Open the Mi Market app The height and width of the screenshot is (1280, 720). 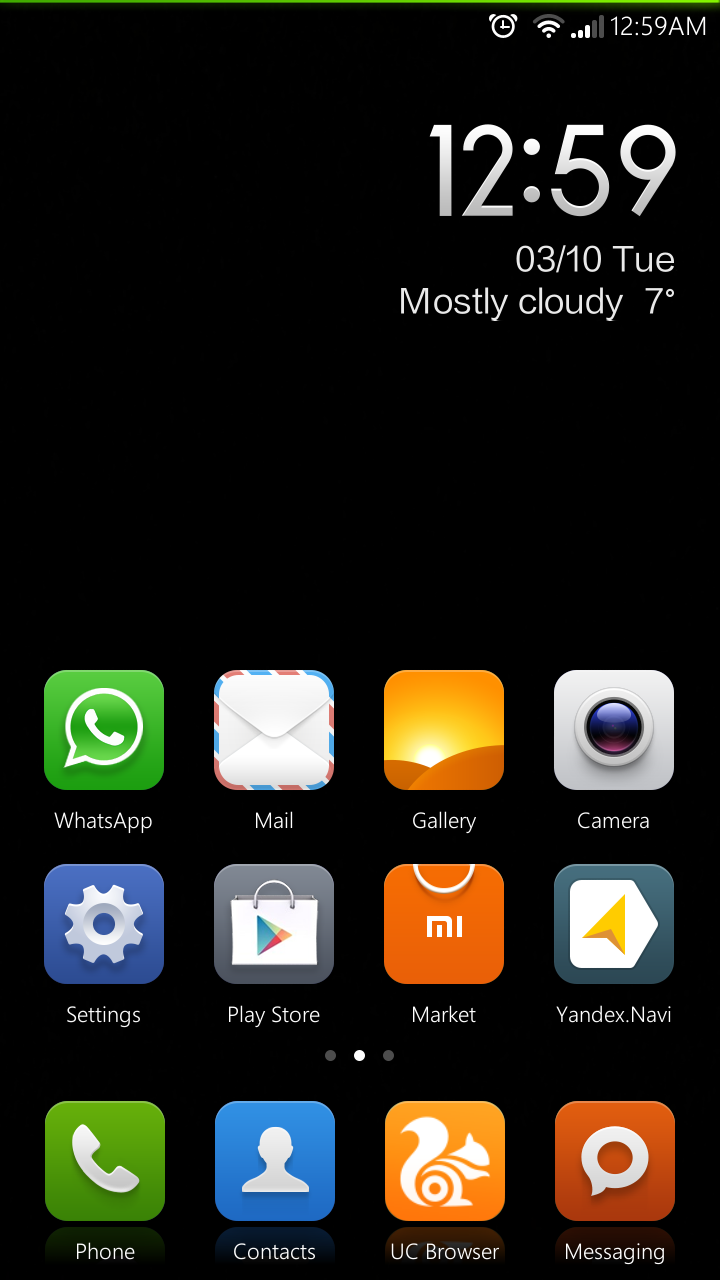pos(444,924)
